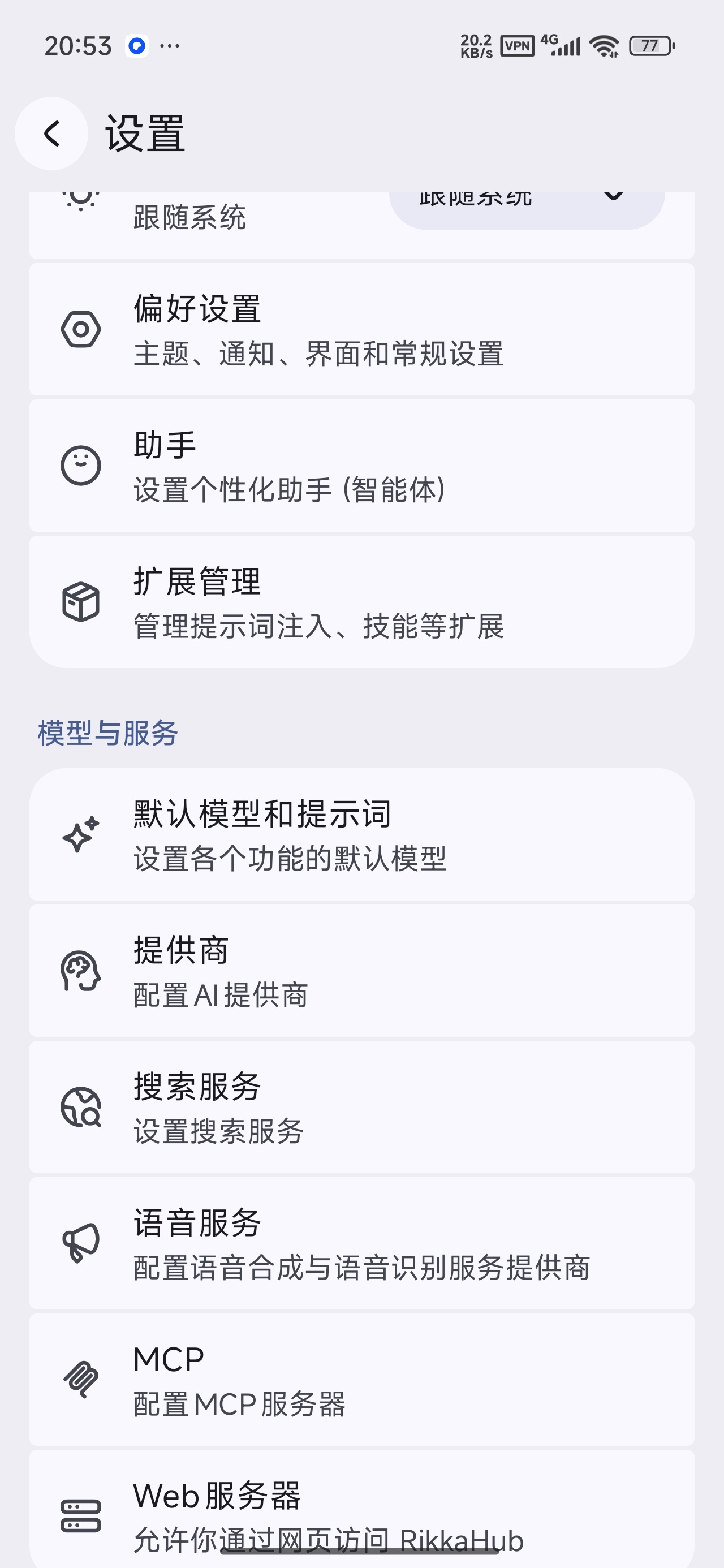Open 默认模型和提示词 settings
Screen dimensions: 724x1568
pos(361,834)
